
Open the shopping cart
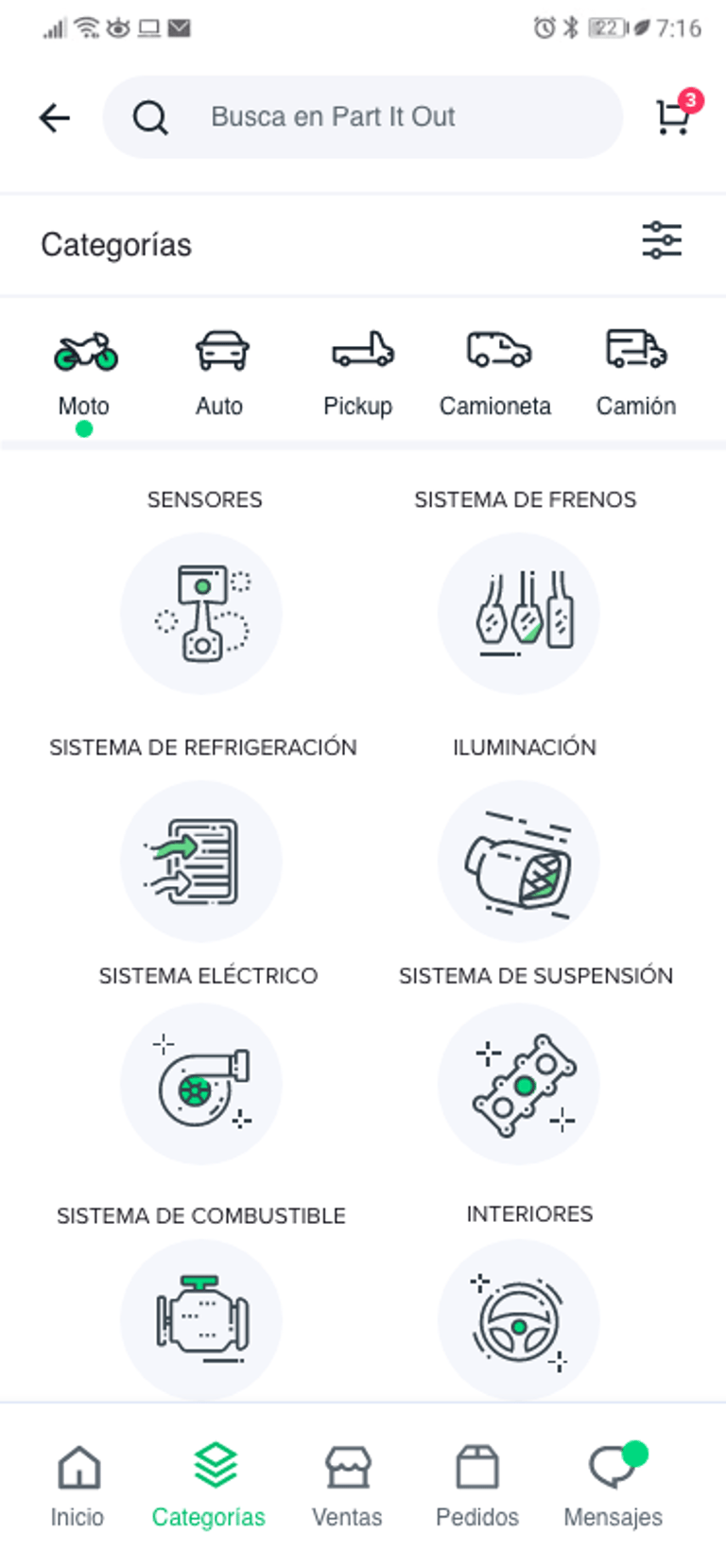675,115
